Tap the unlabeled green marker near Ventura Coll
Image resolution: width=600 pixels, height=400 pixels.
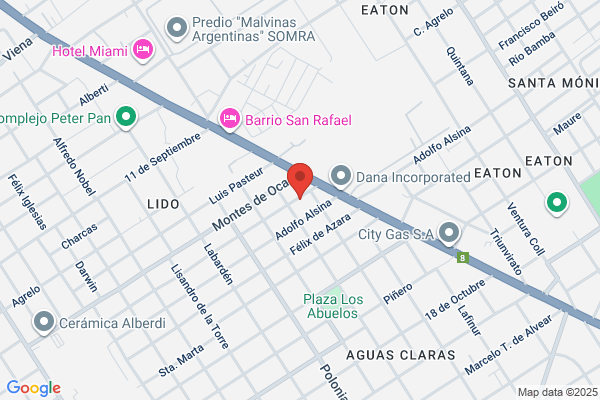click(557, 203)
